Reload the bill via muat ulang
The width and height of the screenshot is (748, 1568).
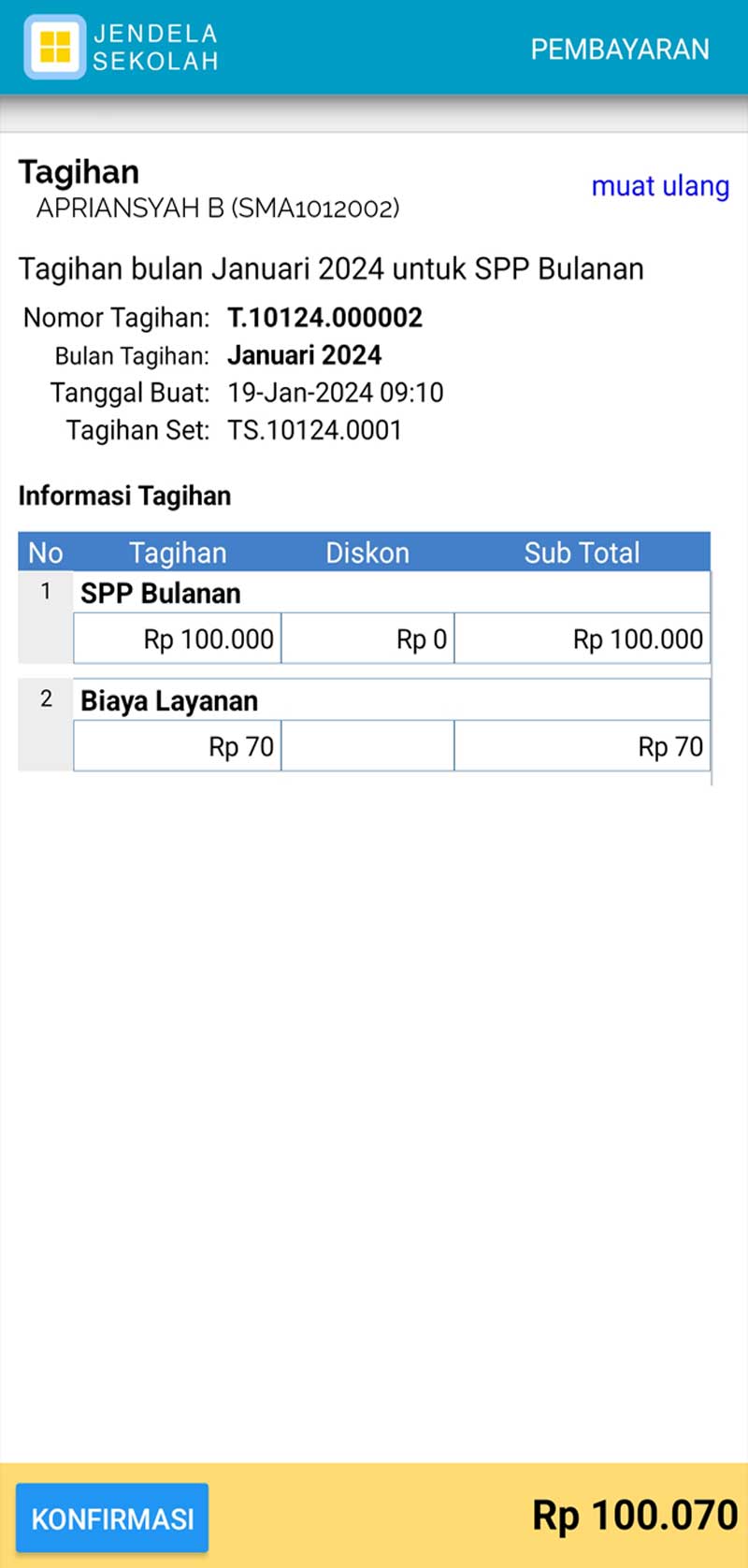click(660, 186)
